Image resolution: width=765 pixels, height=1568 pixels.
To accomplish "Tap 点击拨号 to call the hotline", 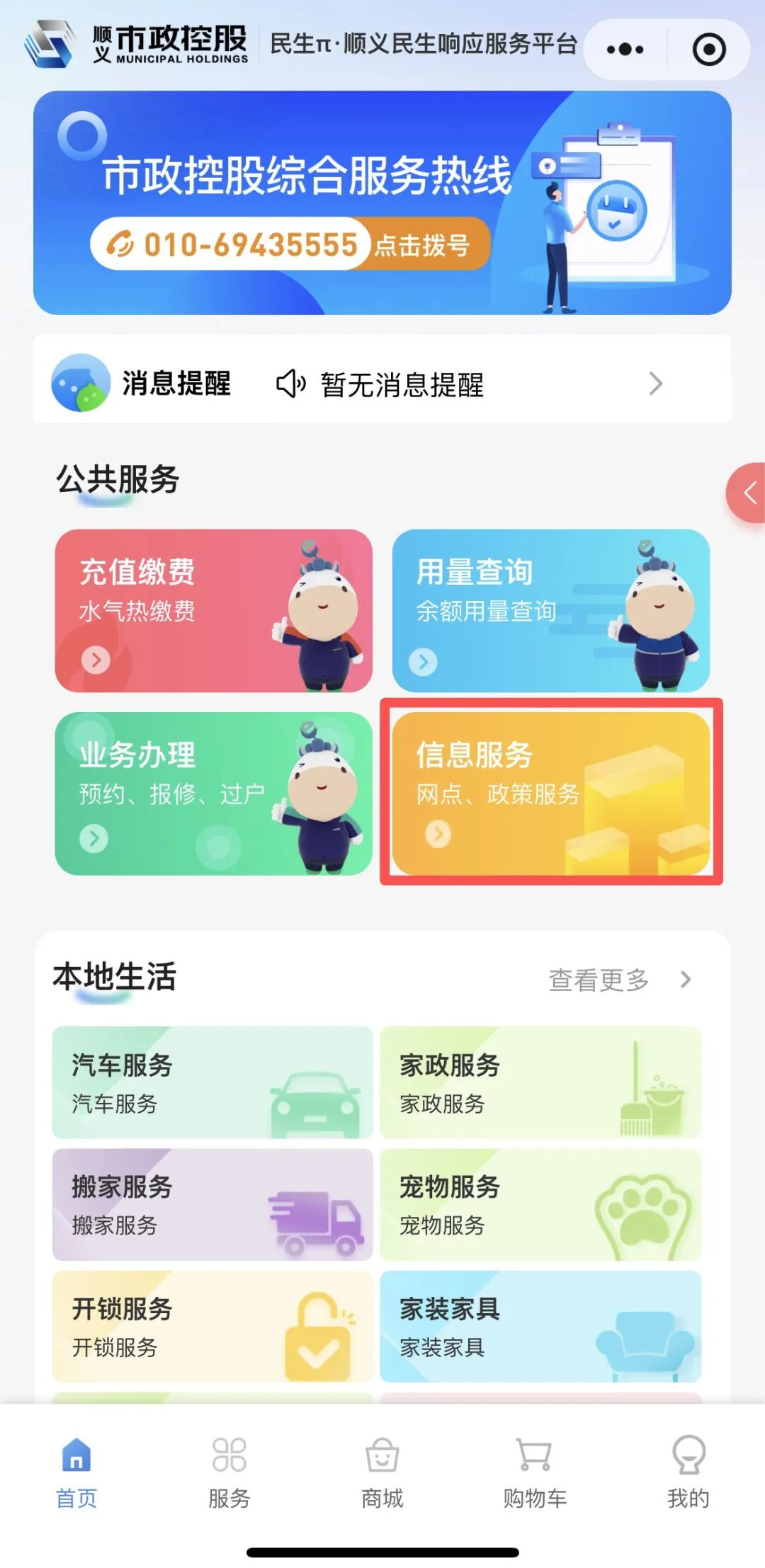I will pos(422,245).
